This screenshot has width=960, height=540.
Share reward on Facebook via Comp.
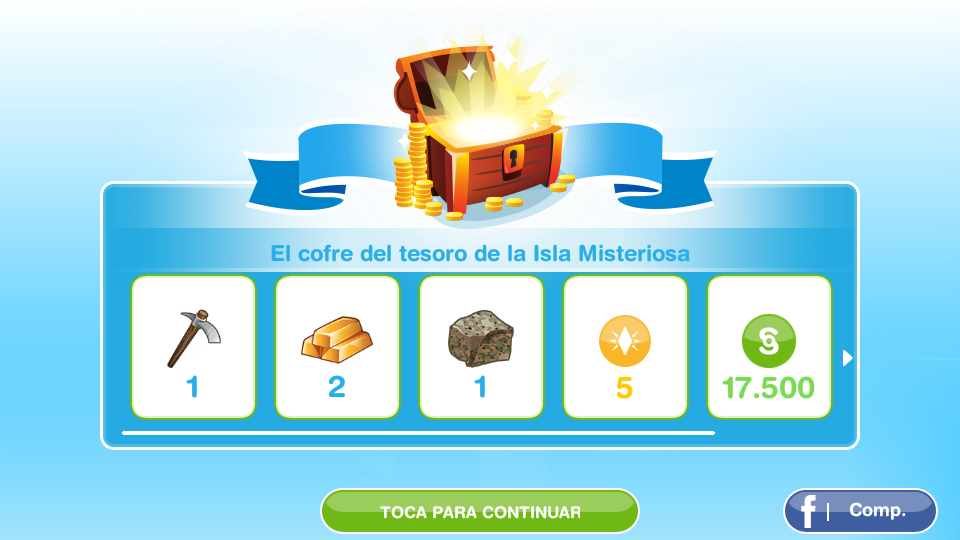coord(860,510)
